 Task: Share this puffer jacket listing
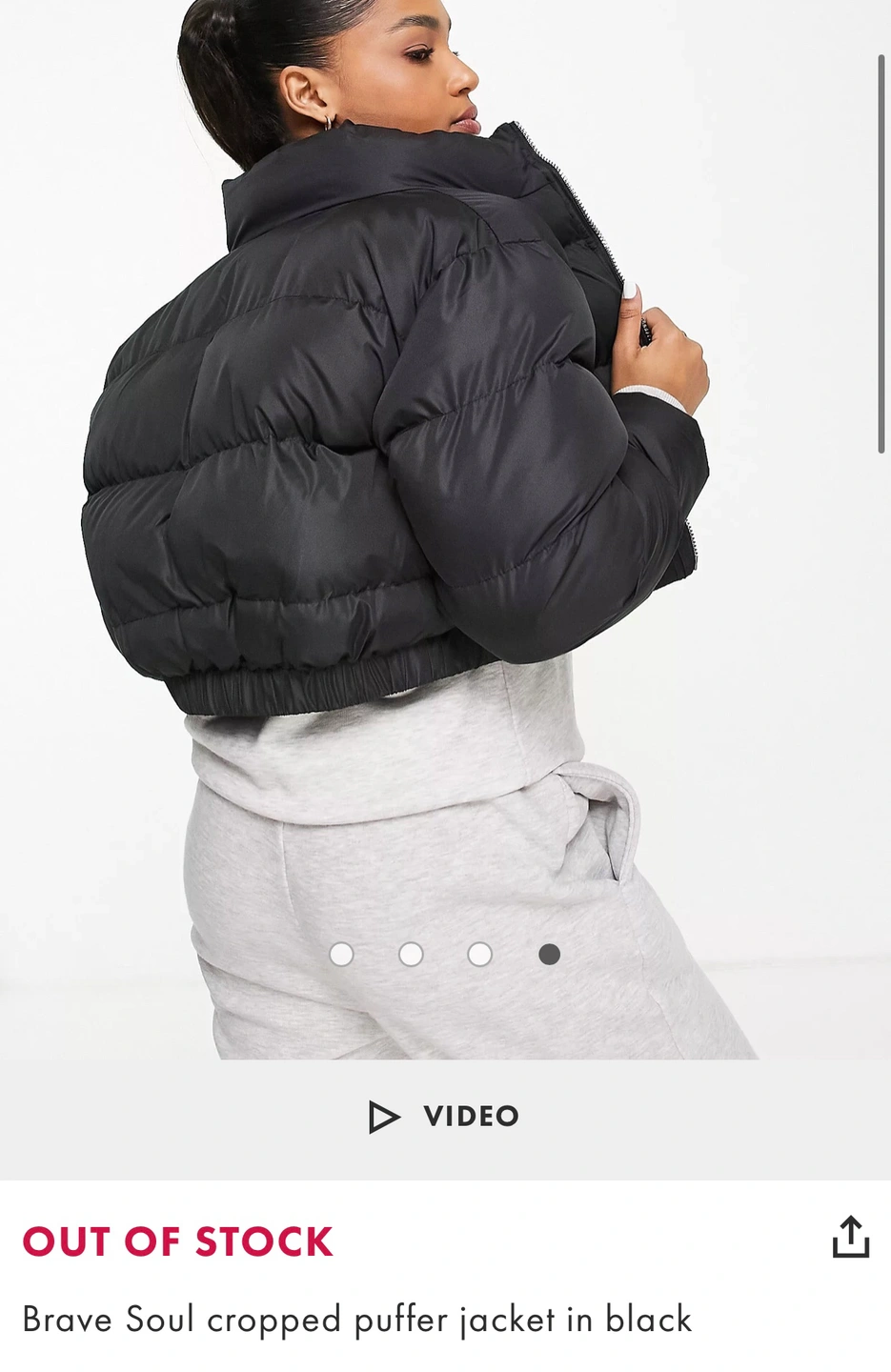(850, 1237)
